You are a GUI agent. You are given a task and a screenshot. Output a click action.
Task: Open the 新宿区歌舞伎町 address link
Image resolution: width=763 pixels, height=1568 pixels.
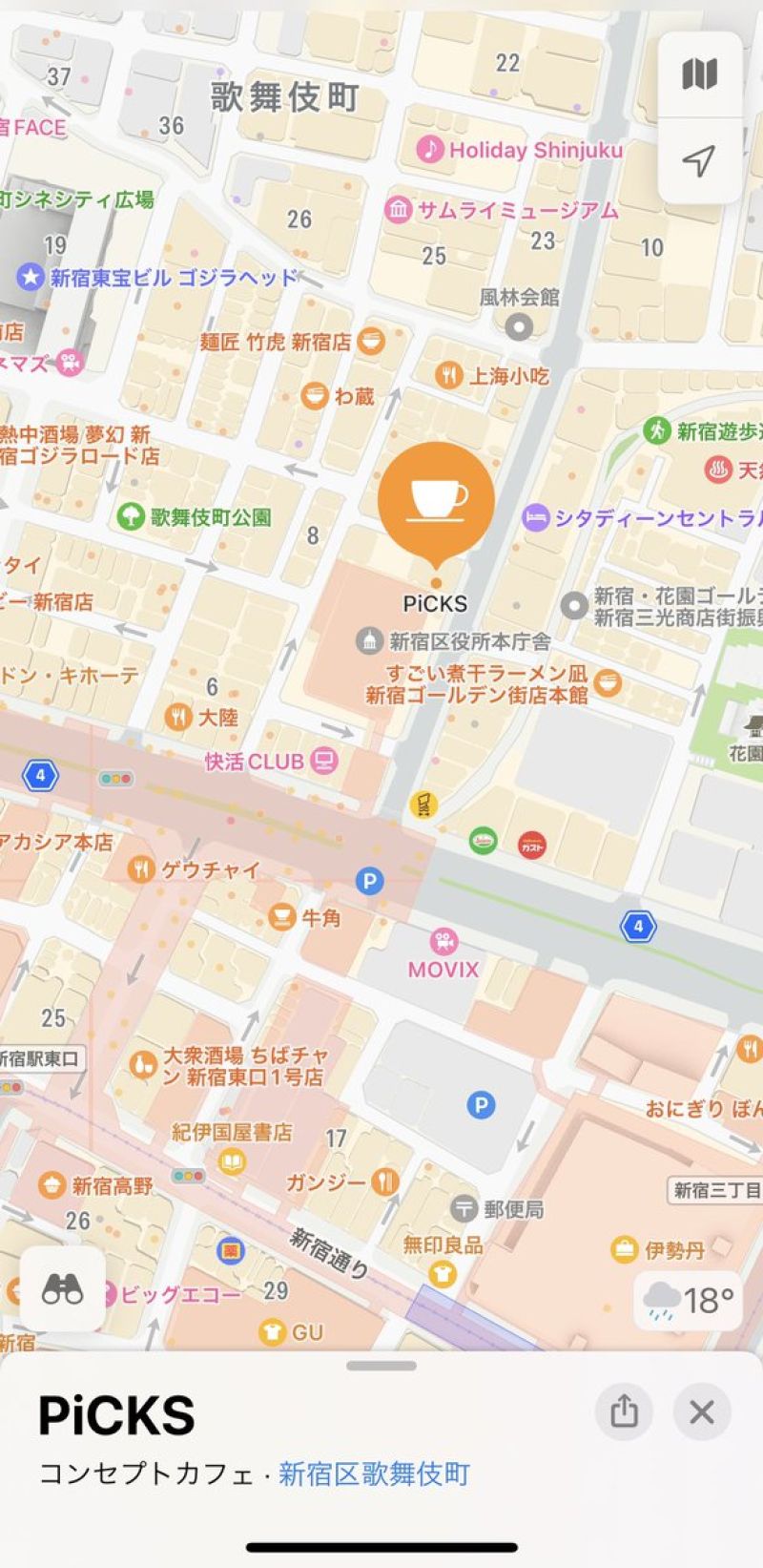(375, 1474)
